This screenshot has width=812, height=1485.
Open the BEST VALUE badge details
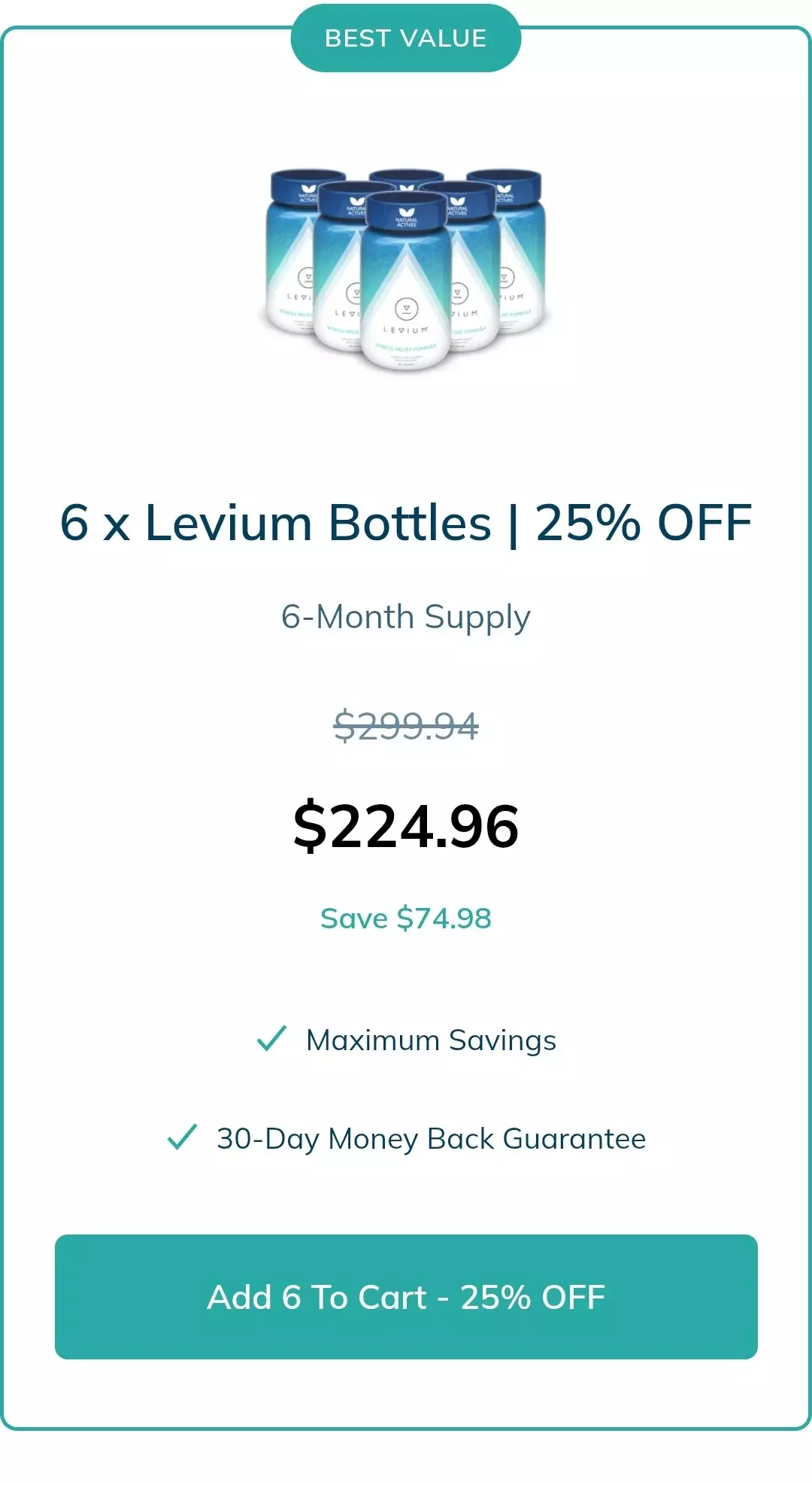pos(405,38)
